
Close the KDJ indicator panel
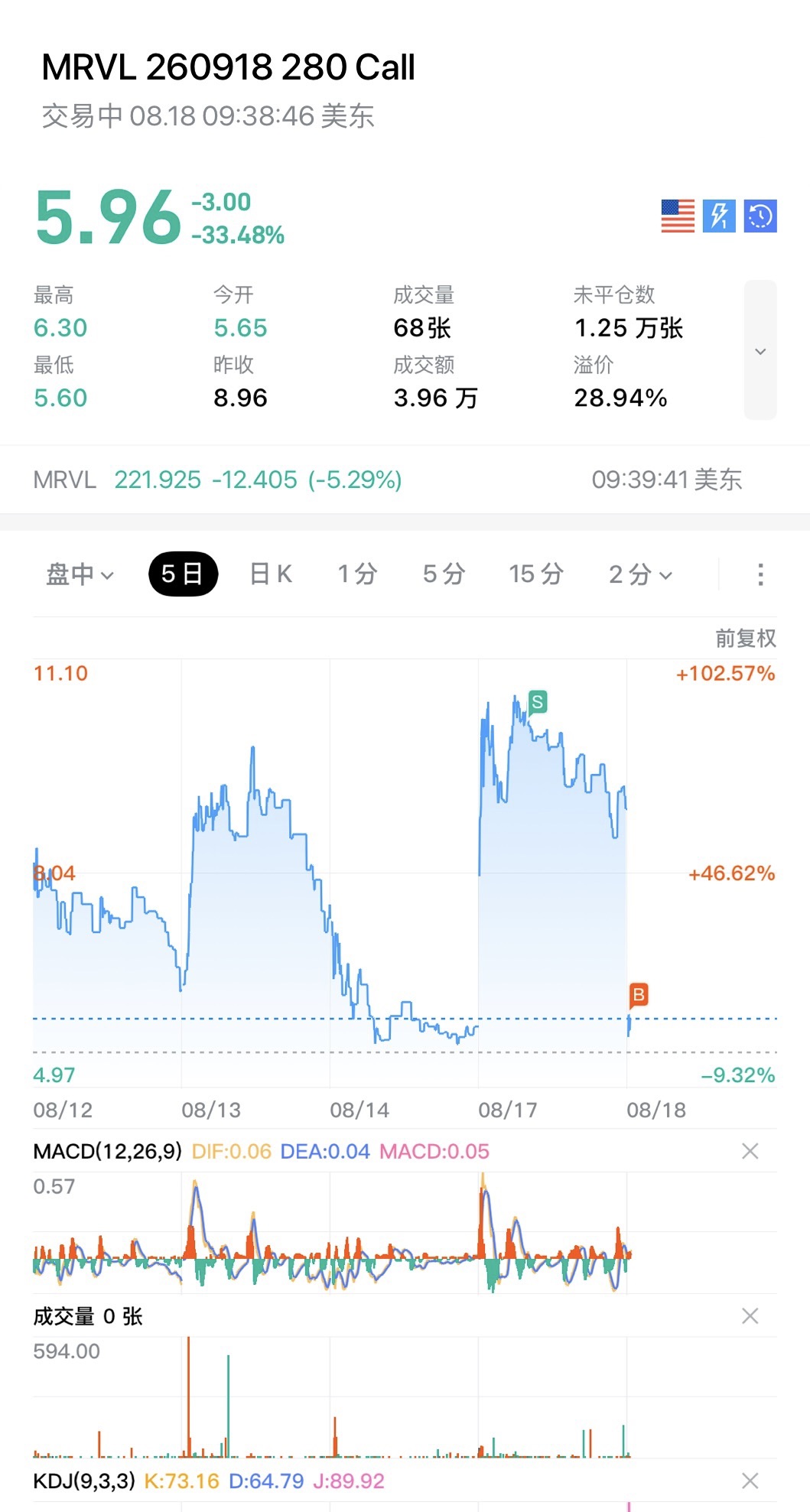(750, 1481)
